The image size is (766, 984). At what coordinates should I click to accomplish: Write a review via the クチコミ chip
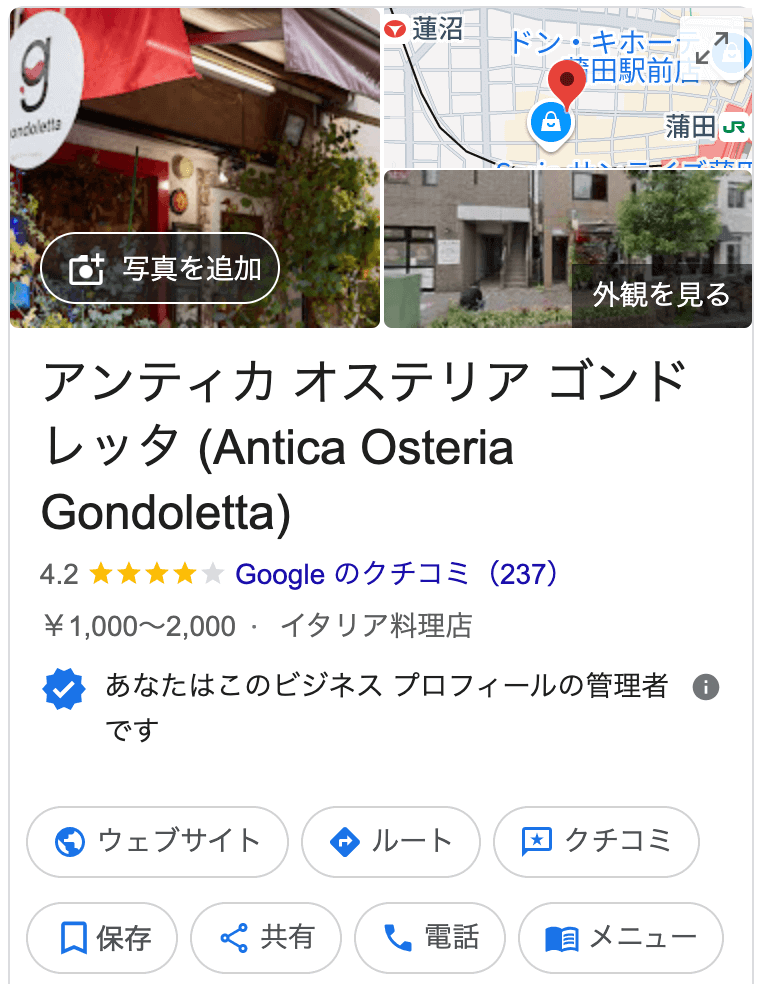pyautogui.click(x=596, y=842)
